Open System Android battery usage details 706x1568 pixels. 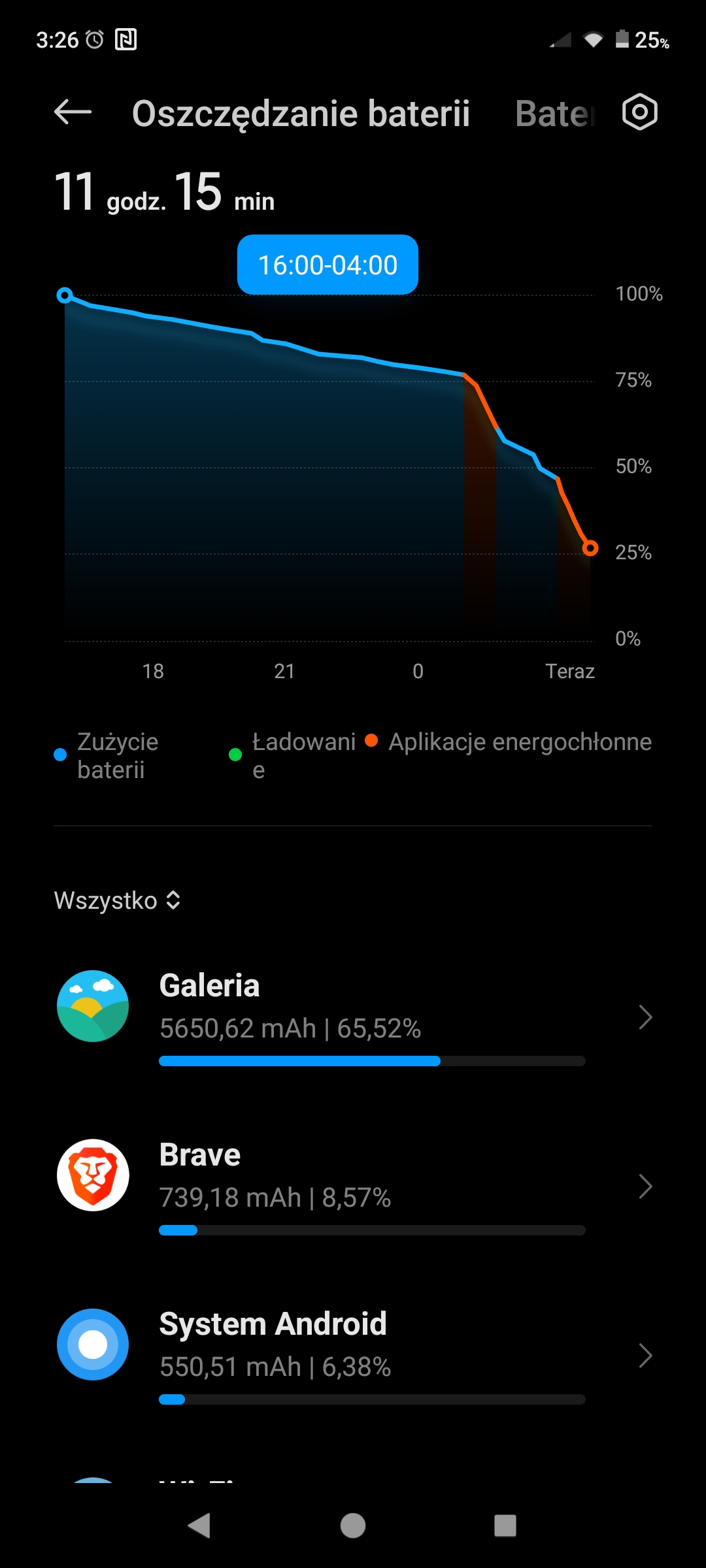click(x=353, y=1355)
